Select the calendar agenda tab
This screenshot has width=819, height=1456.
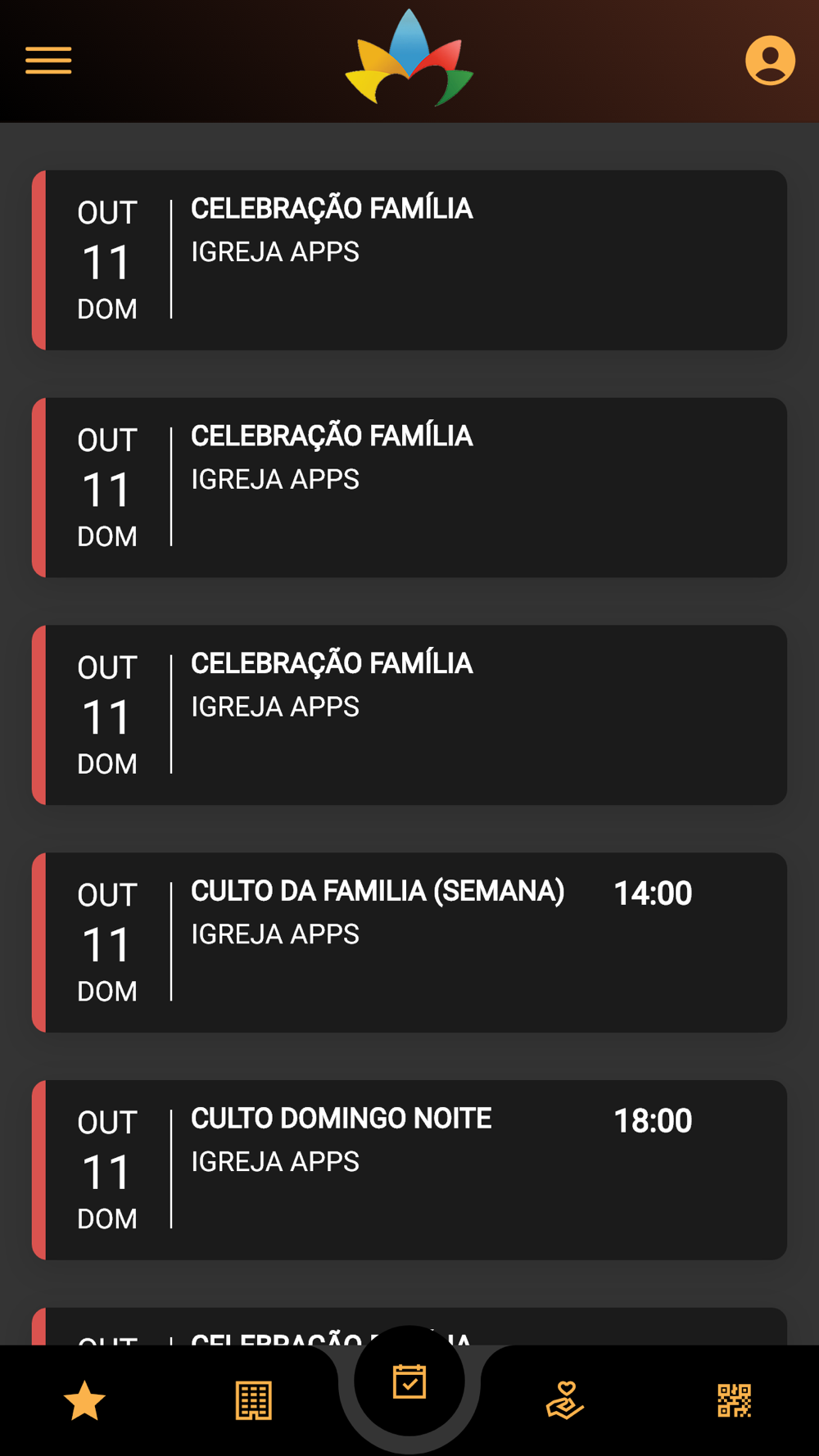pos(409,1381)
